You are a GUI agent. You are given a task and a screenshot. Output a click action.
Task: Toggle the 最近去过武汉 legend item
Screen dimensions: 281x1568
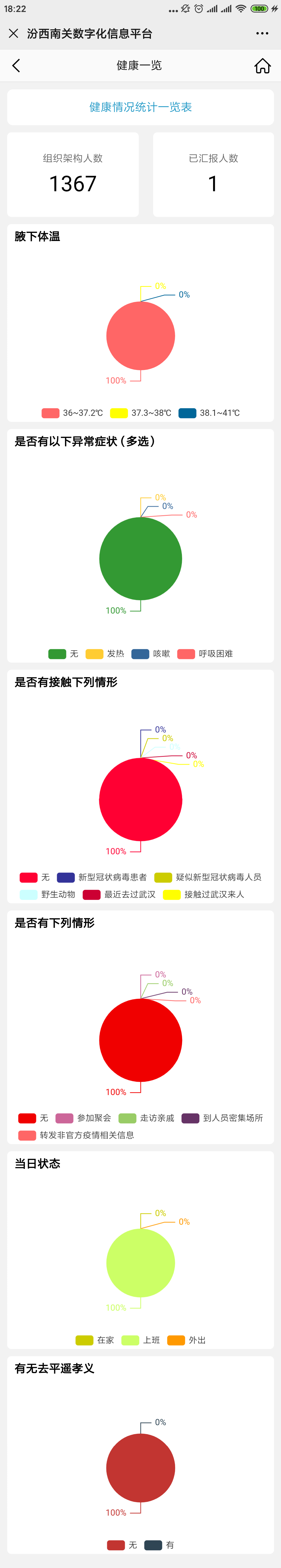[x=119, y=894]
